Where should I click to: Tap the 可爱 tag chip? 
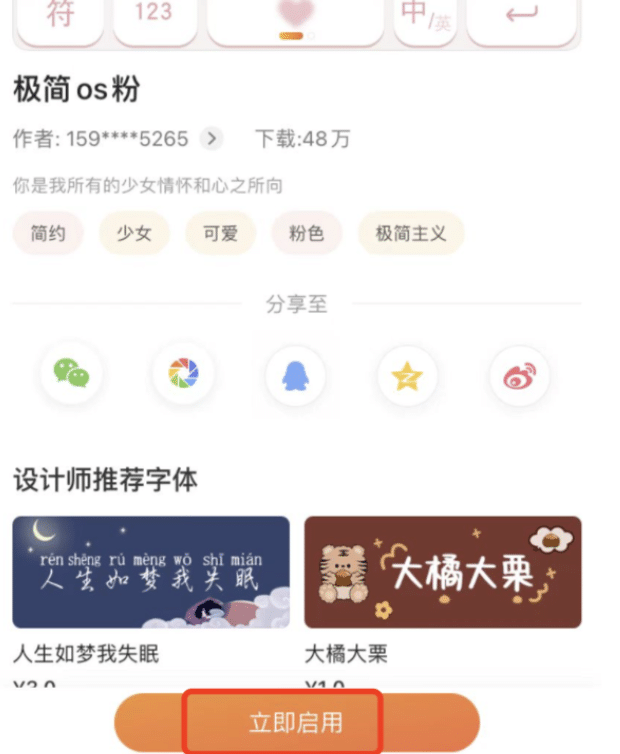point(220,234)
